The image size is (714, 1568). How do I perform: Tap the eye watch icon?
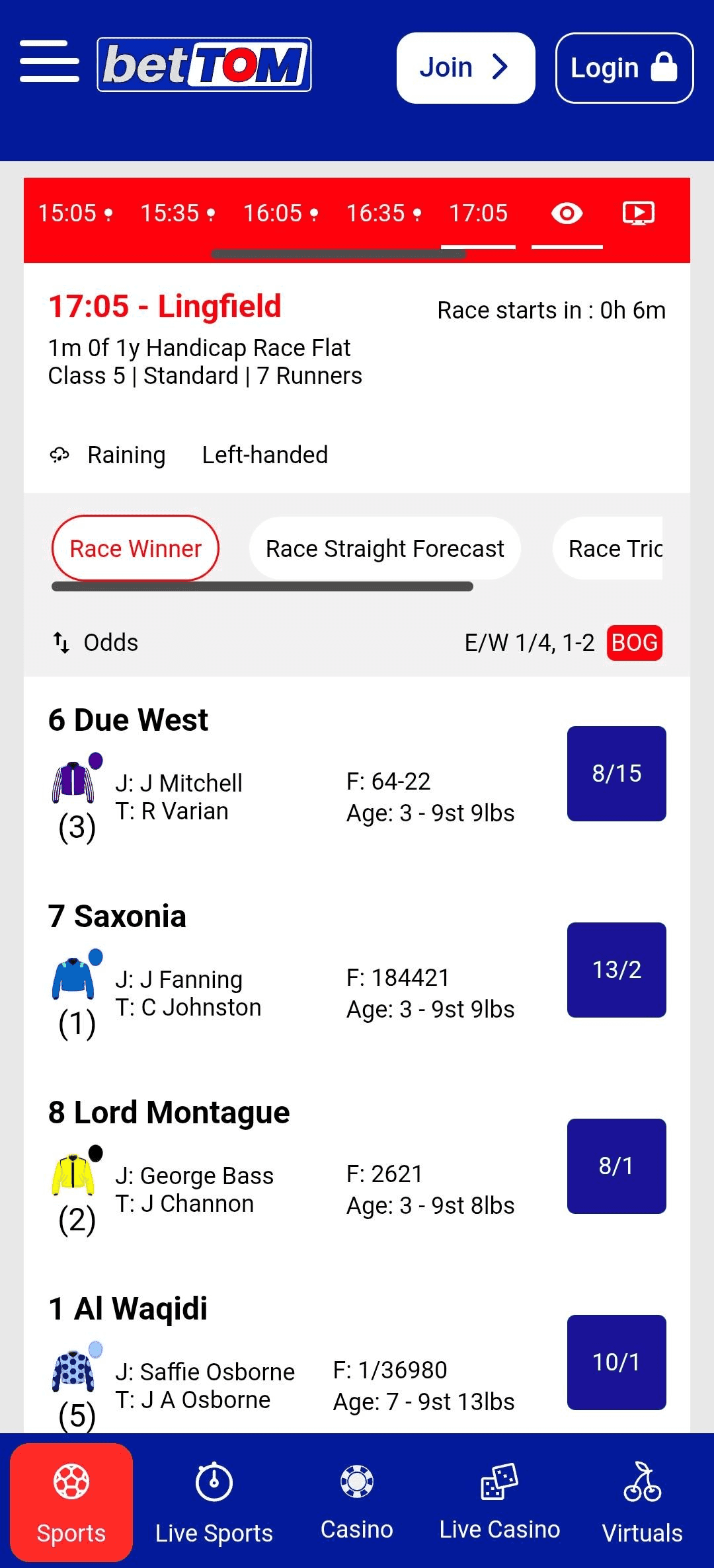(567, 213)
